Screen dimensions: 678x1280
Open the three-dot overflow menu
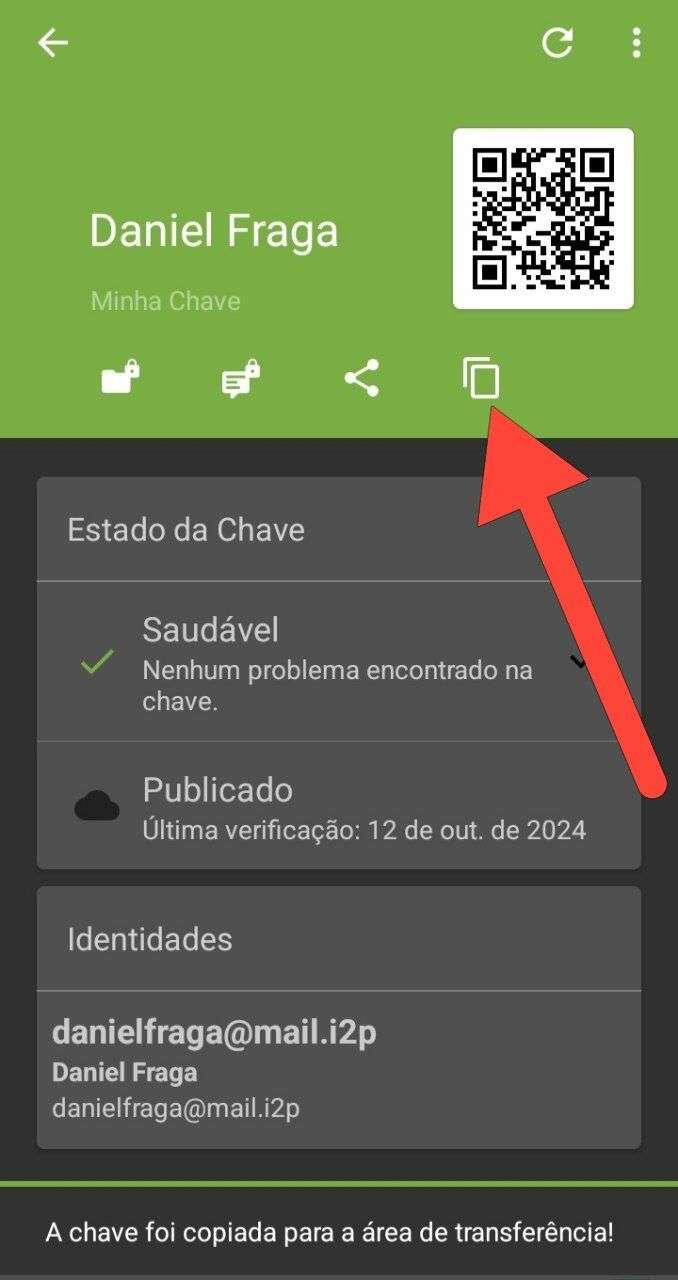tap(636, 42)
